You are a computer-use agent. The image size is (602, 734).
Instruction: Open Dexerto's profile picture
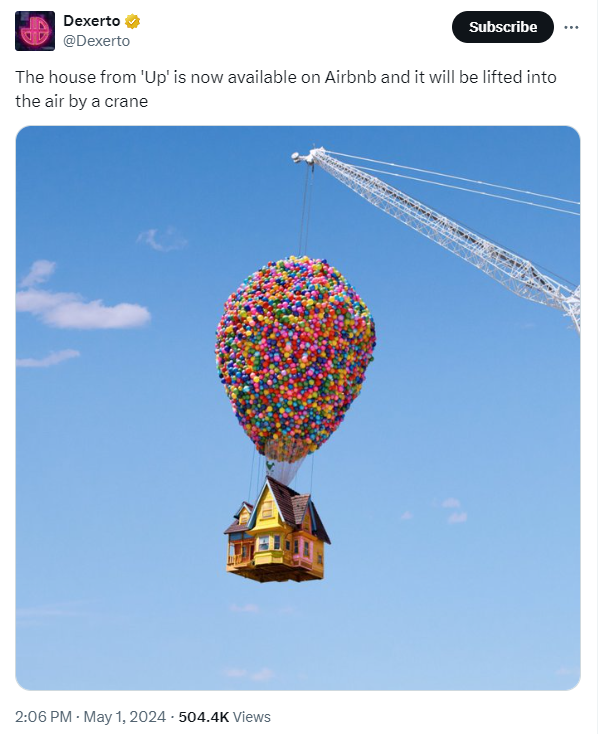[35, 31]
